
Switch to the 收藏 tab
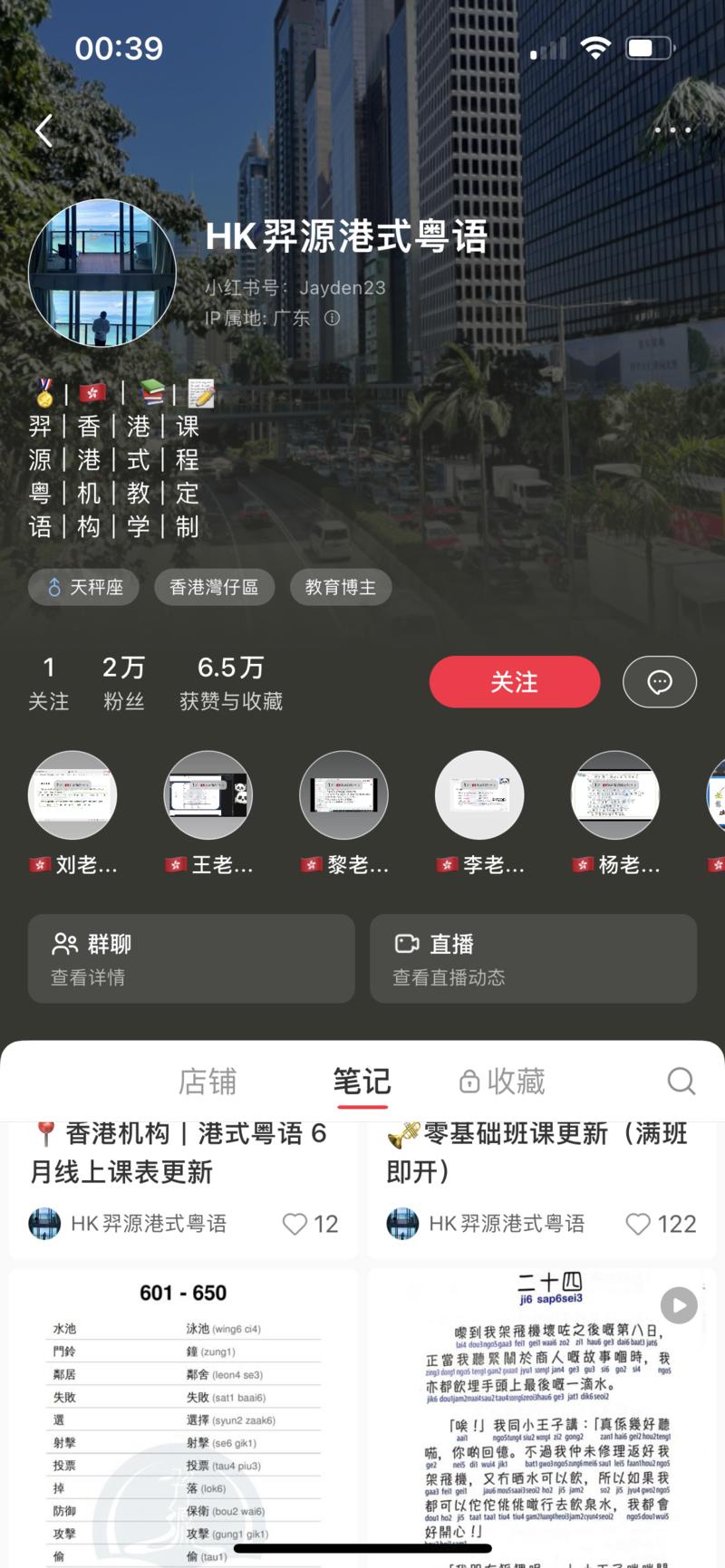point(502,1082)
